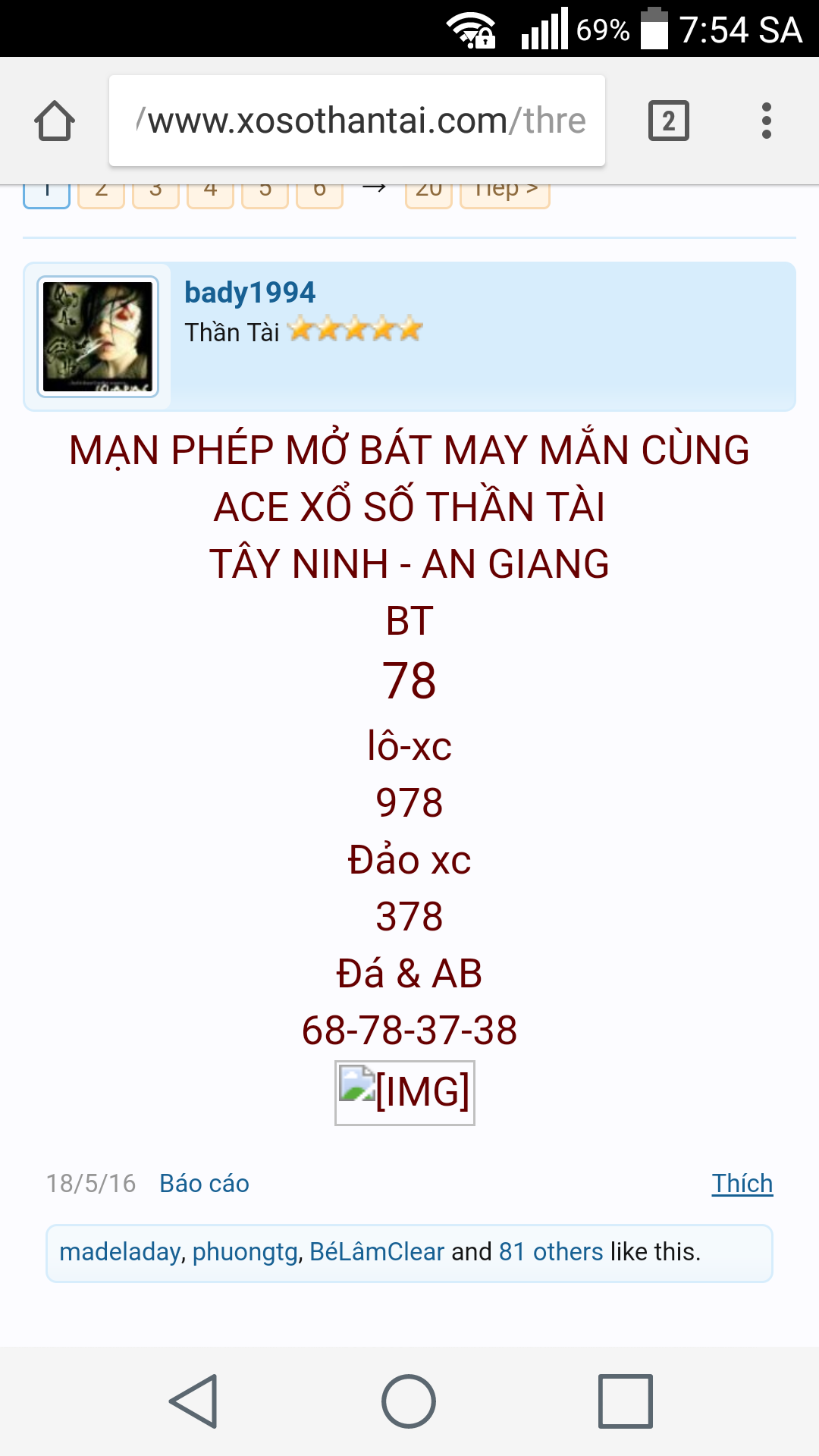Tap the xosothantai.com address bar
Screen dimensions: 819x1456
tap(357, 121)
